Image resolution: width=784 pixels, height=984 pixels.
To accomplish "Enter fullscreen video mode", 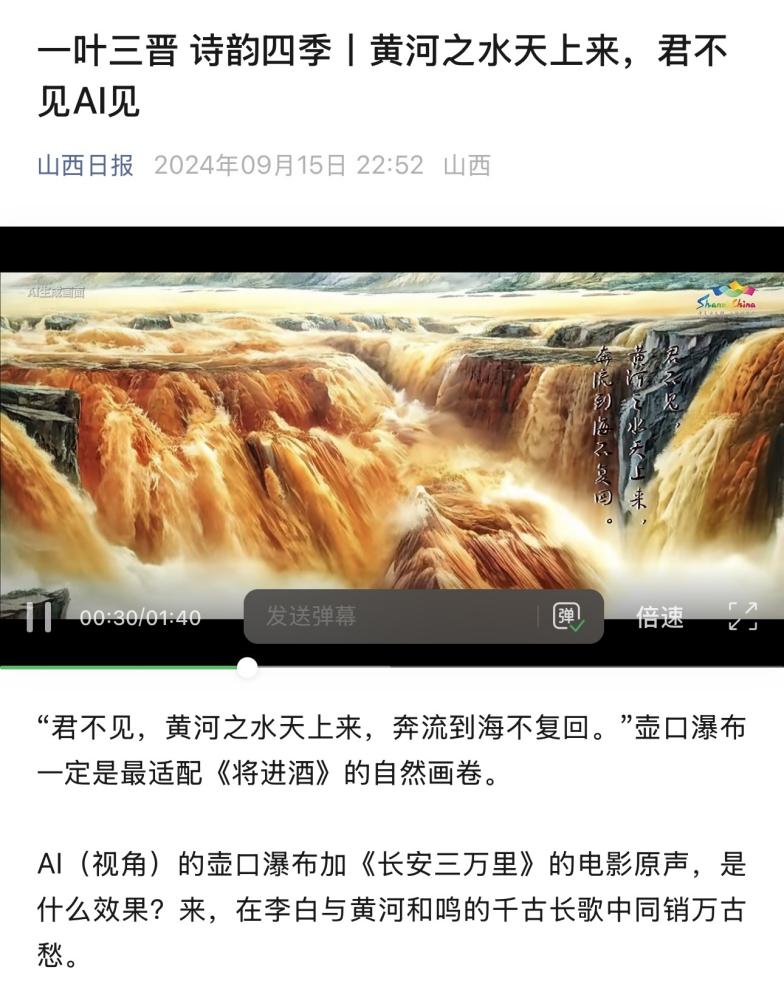I will [x=742, y=616].
